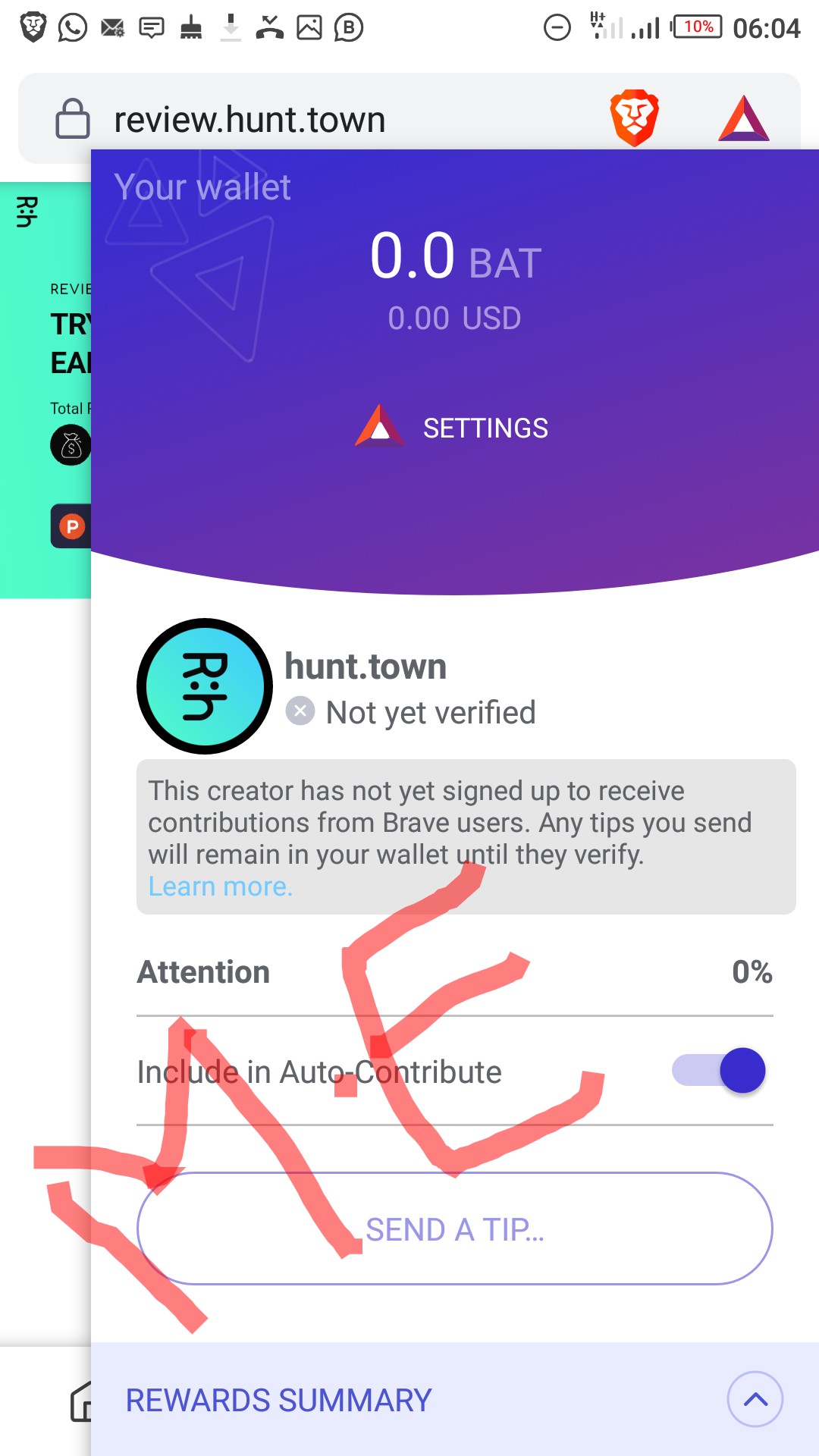The height and width of the screenshot is (1456, 819).
Task: Tap the review.hunt.town address bar
Action: pyautogui.click(x=303, y=120)
